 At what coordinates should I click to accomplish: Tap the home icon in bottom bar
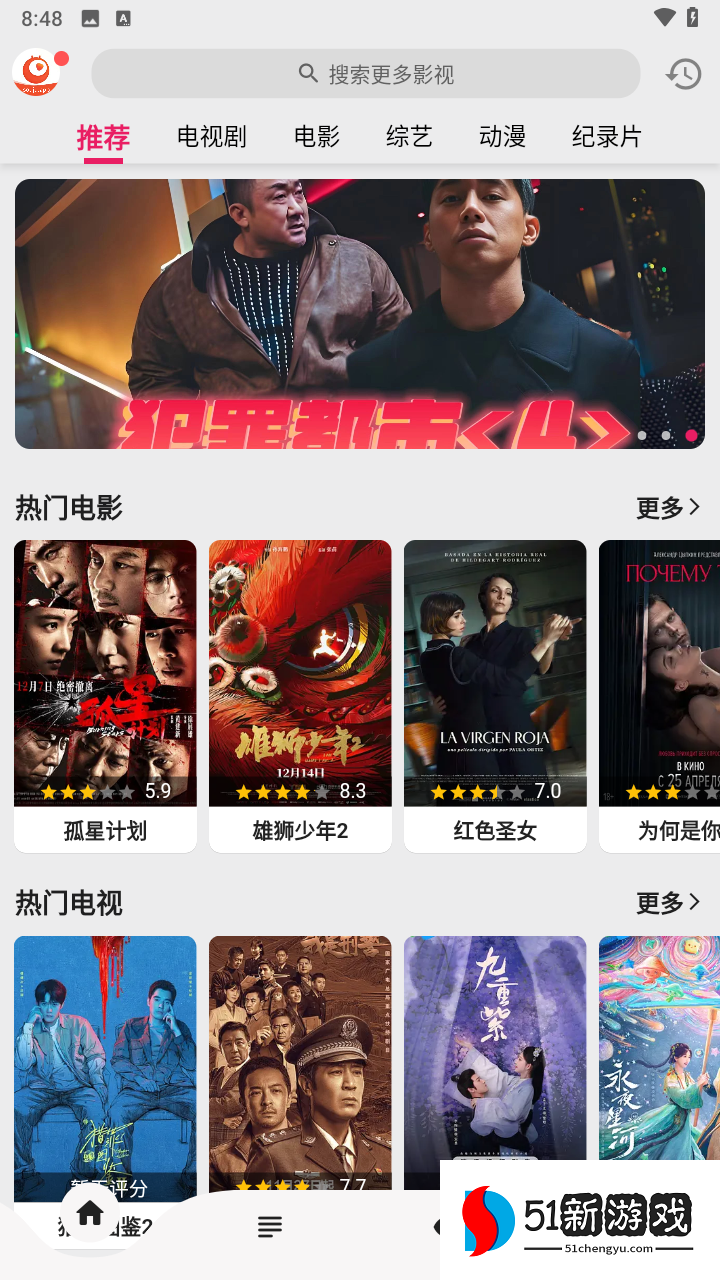point(90,1214)
